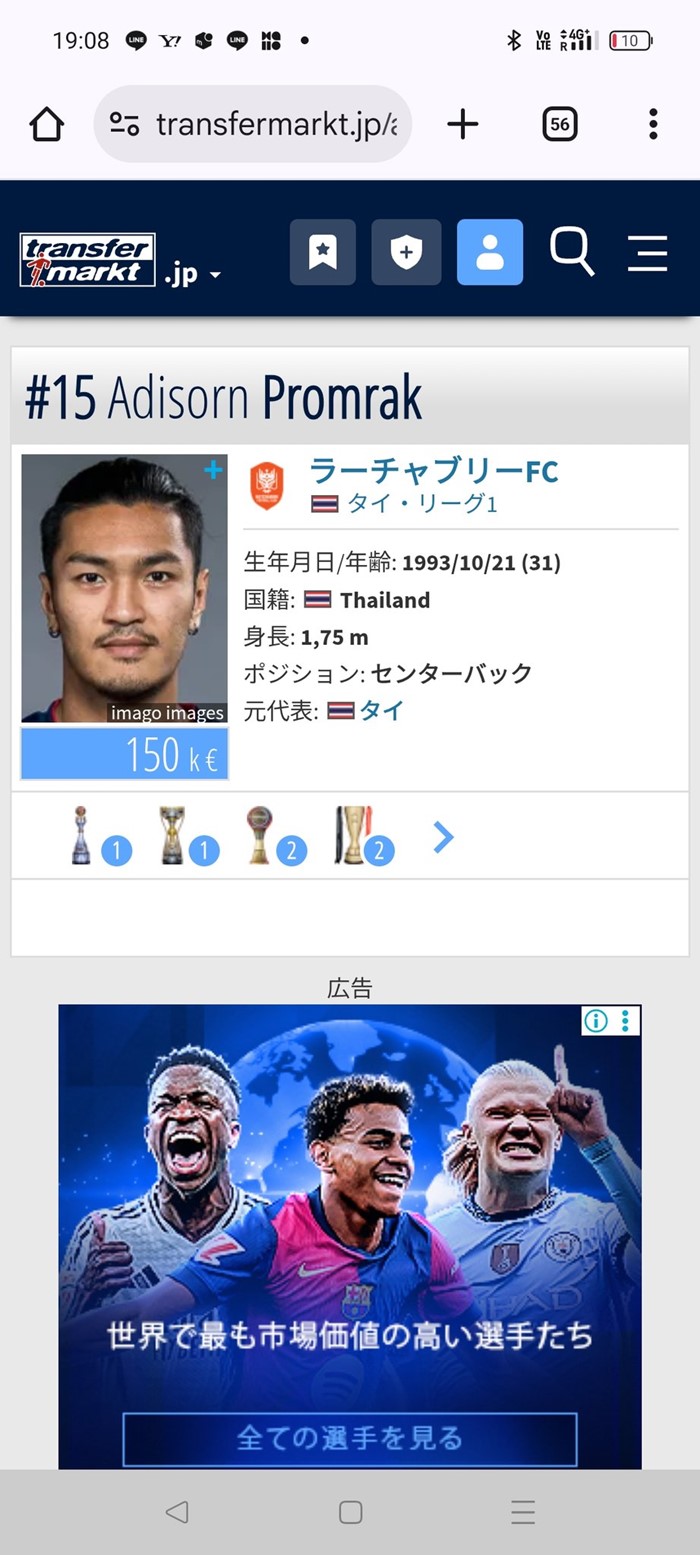Go back with the system back button

(x=177, y=1512)
